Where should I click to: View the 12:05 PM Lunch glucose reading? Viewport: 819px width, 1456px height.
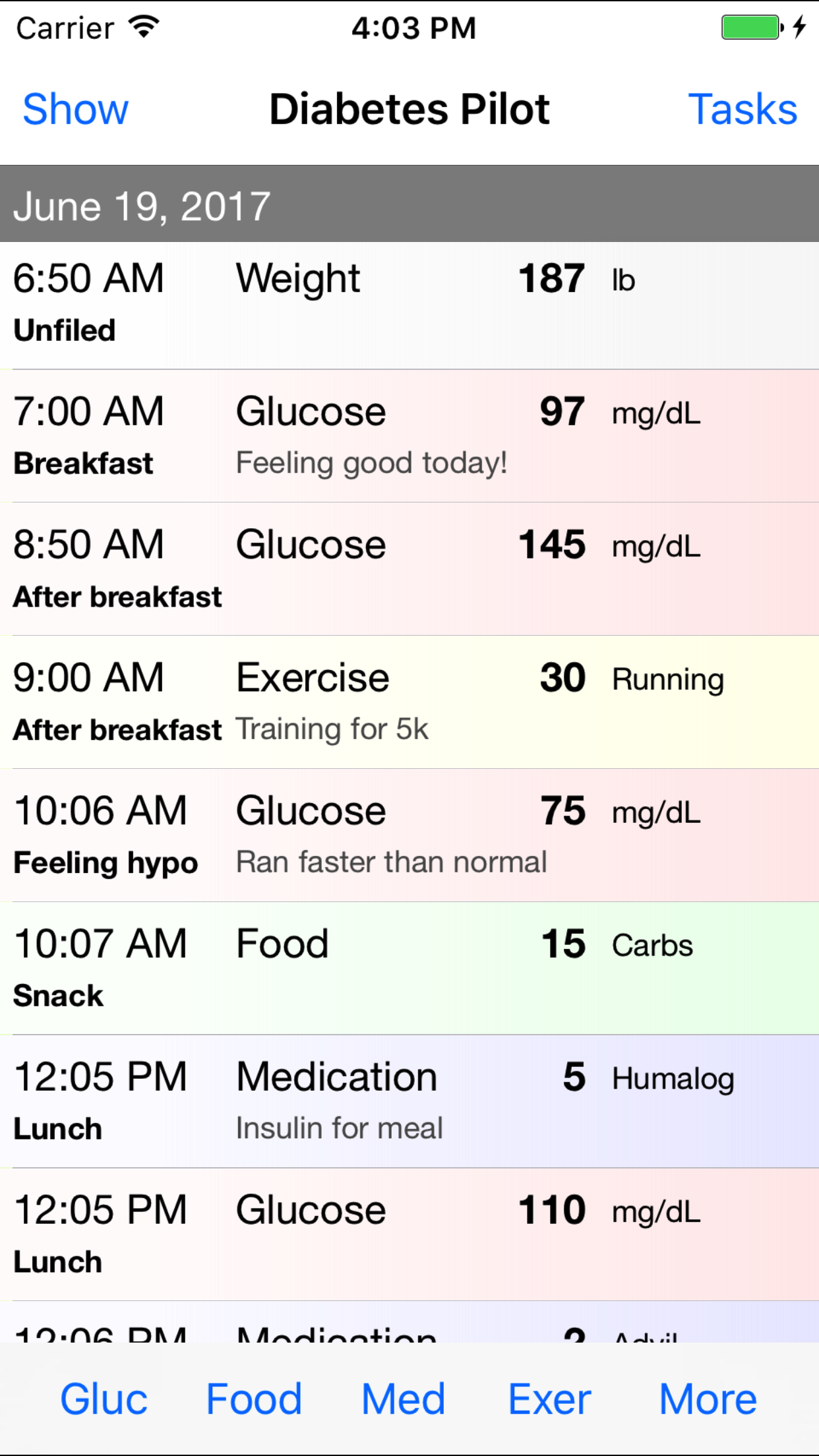409,1234
